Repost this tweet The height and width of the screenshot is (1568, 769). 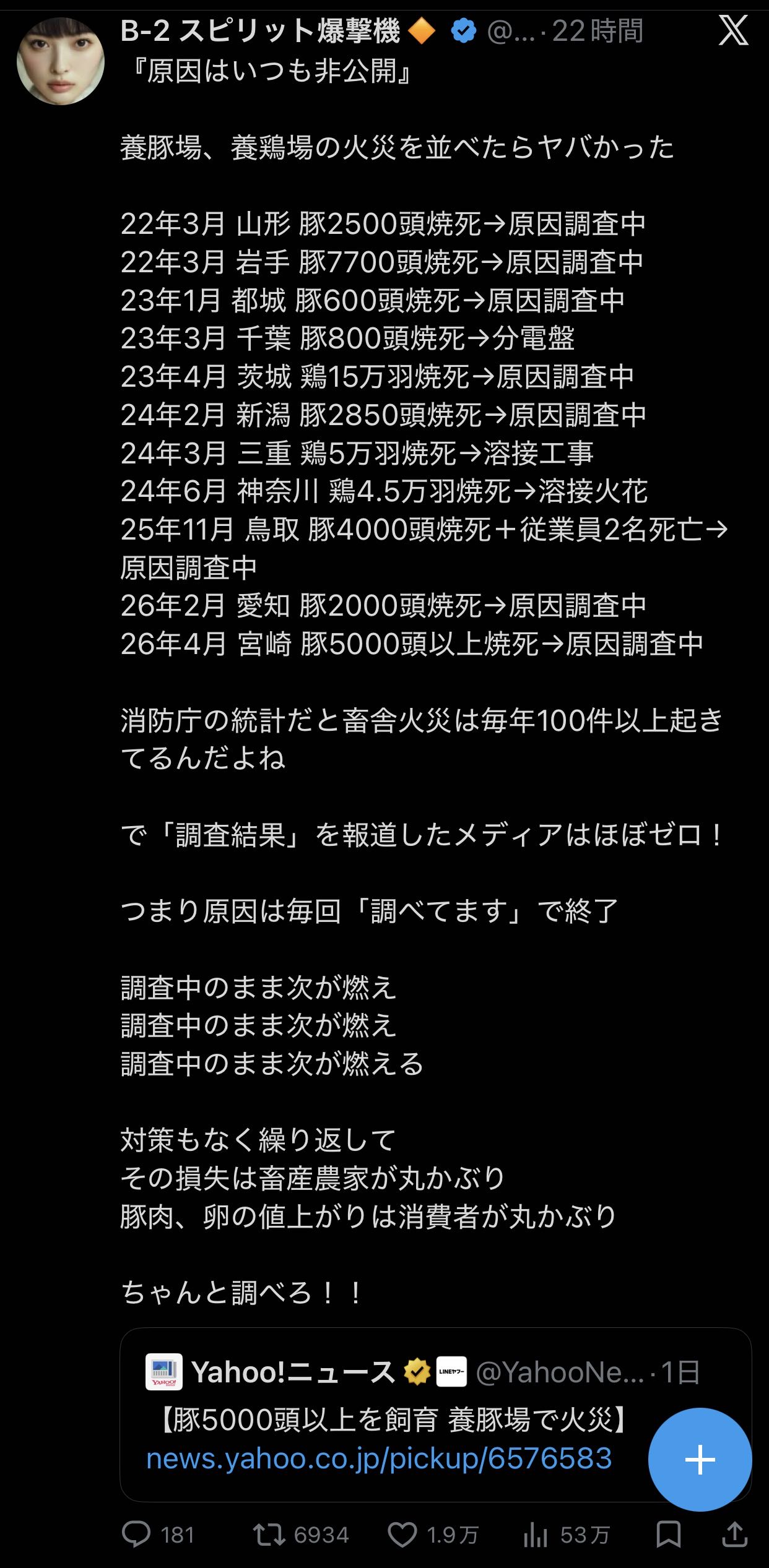[x=270, y=1535]
